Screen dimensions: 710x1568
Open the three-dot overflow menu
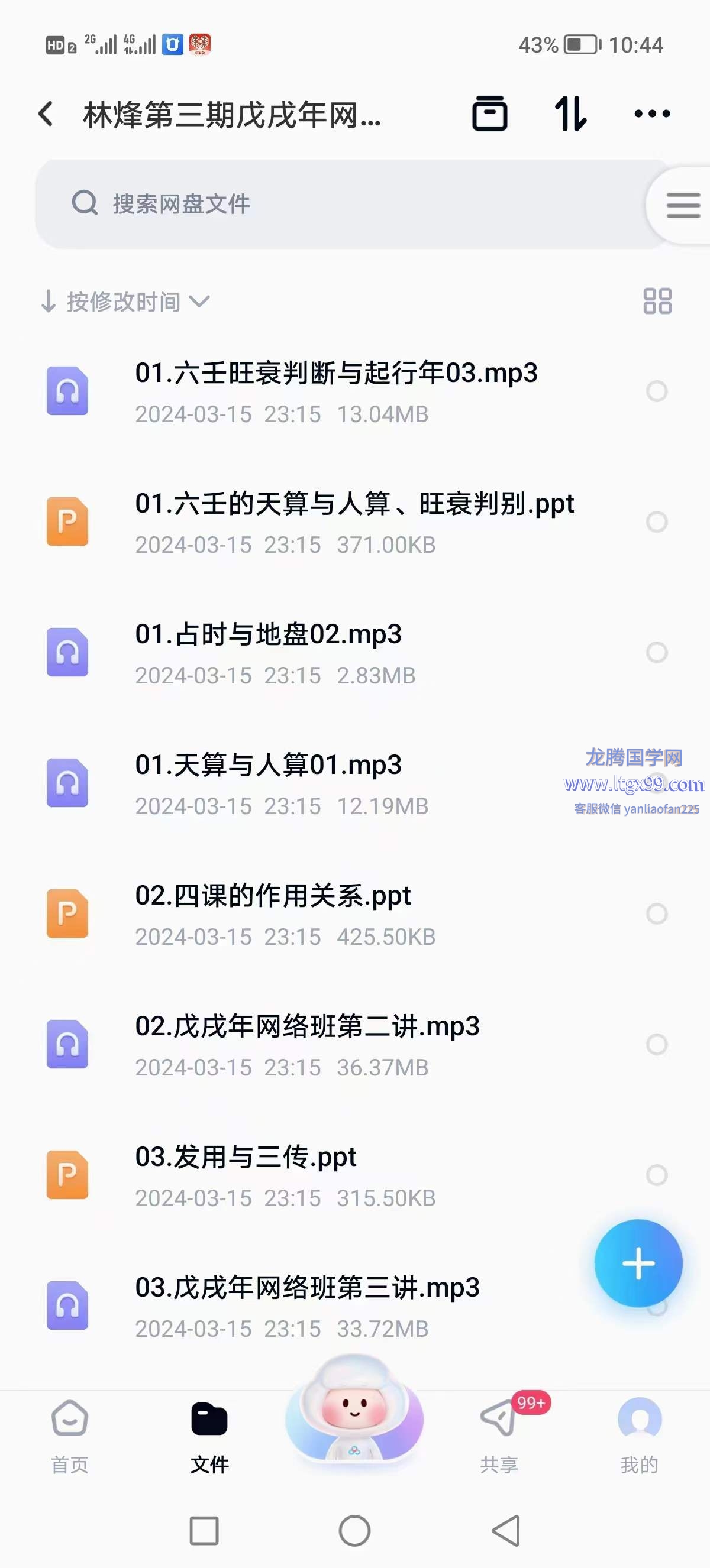[x=652, y=114]
